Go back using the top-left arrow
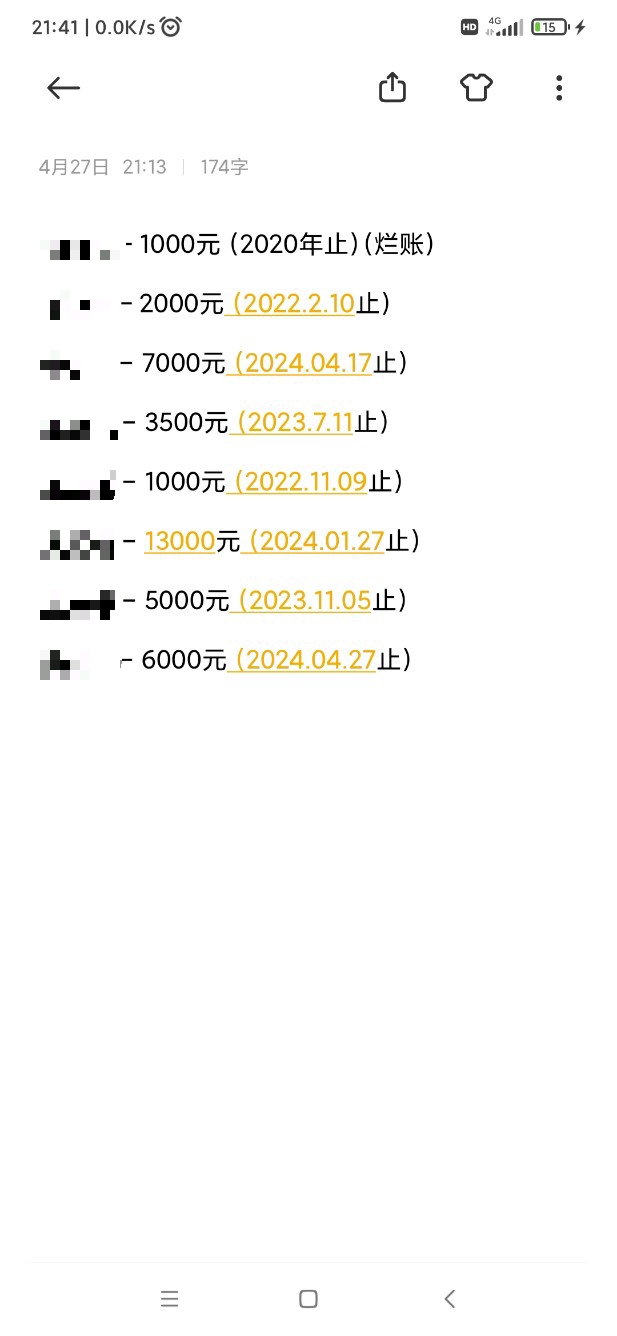 [x=63, y=88]
